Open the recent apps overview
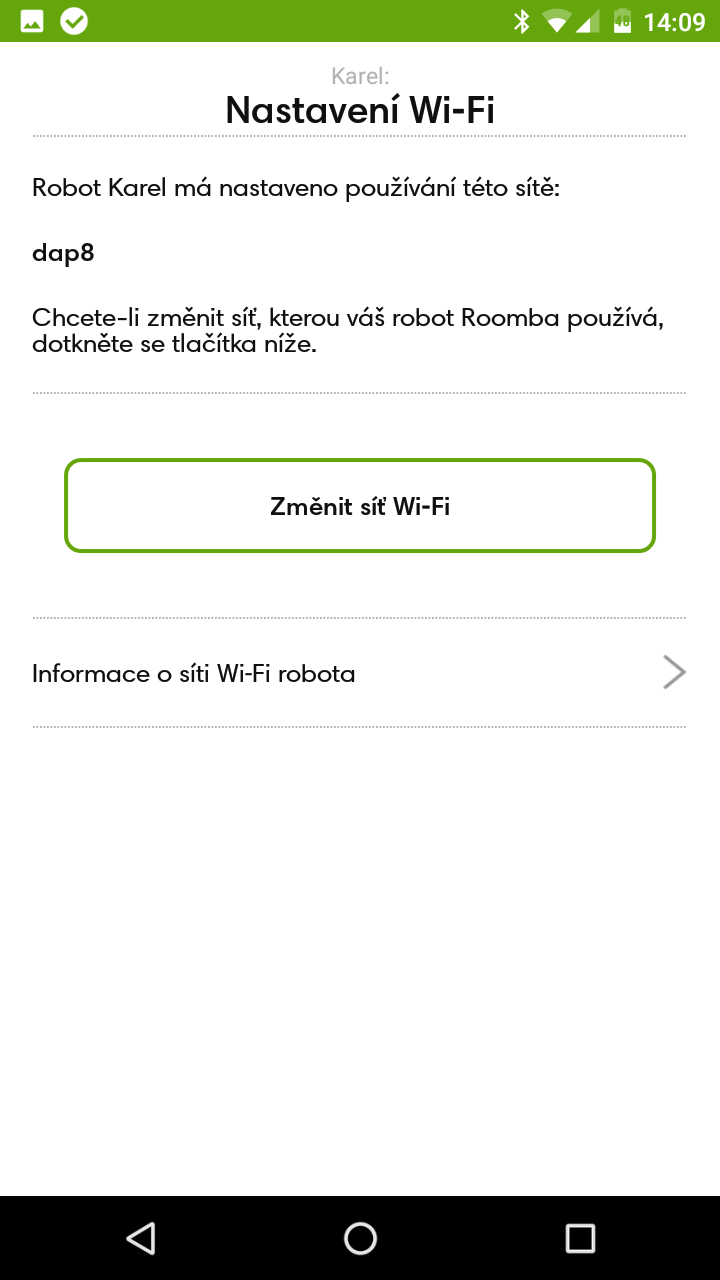720x1280 pixels. click(580, 1238)
